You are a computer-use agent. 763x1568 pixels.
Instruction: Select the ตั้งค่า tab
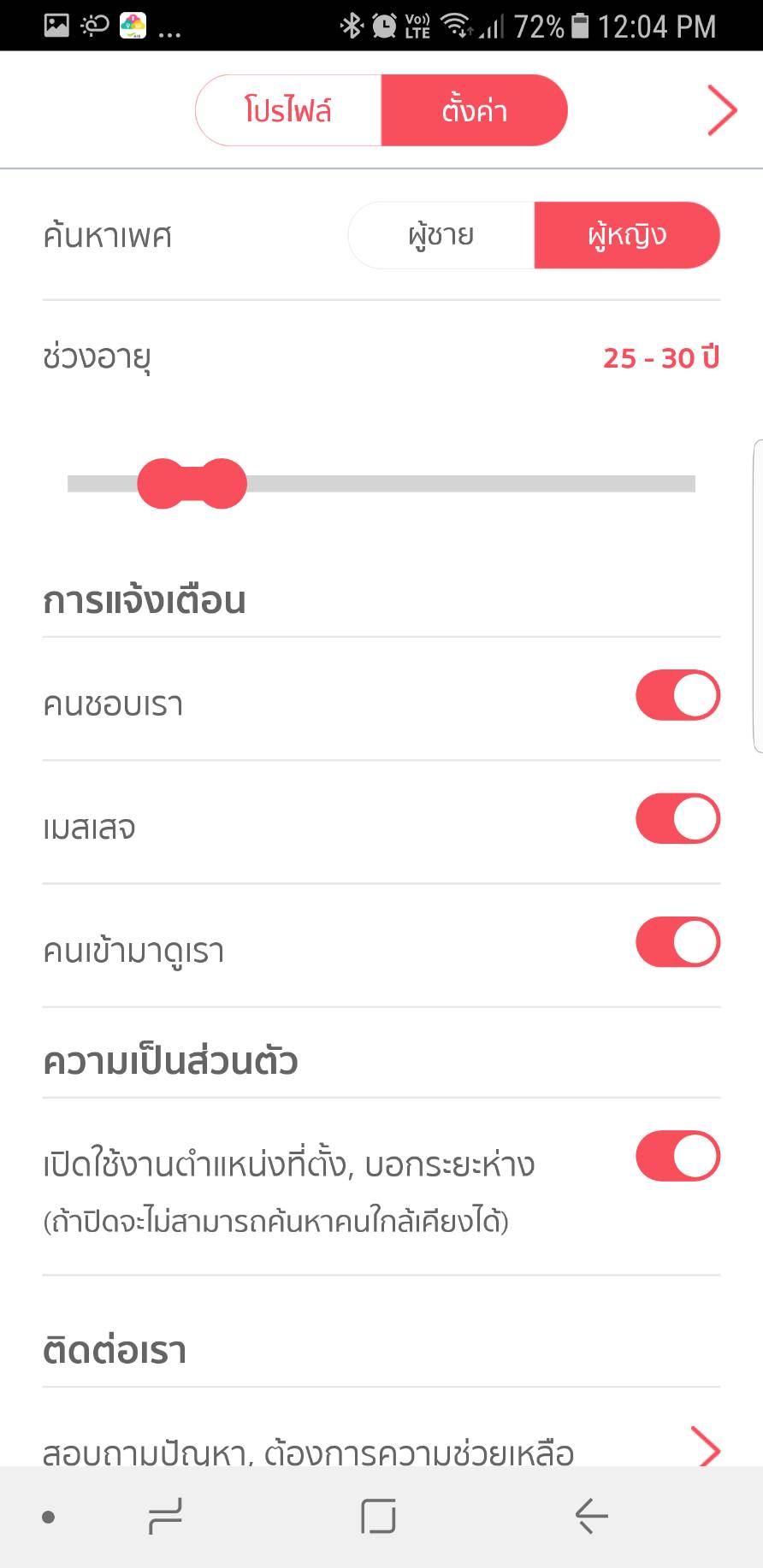click(x=474, y=111)
